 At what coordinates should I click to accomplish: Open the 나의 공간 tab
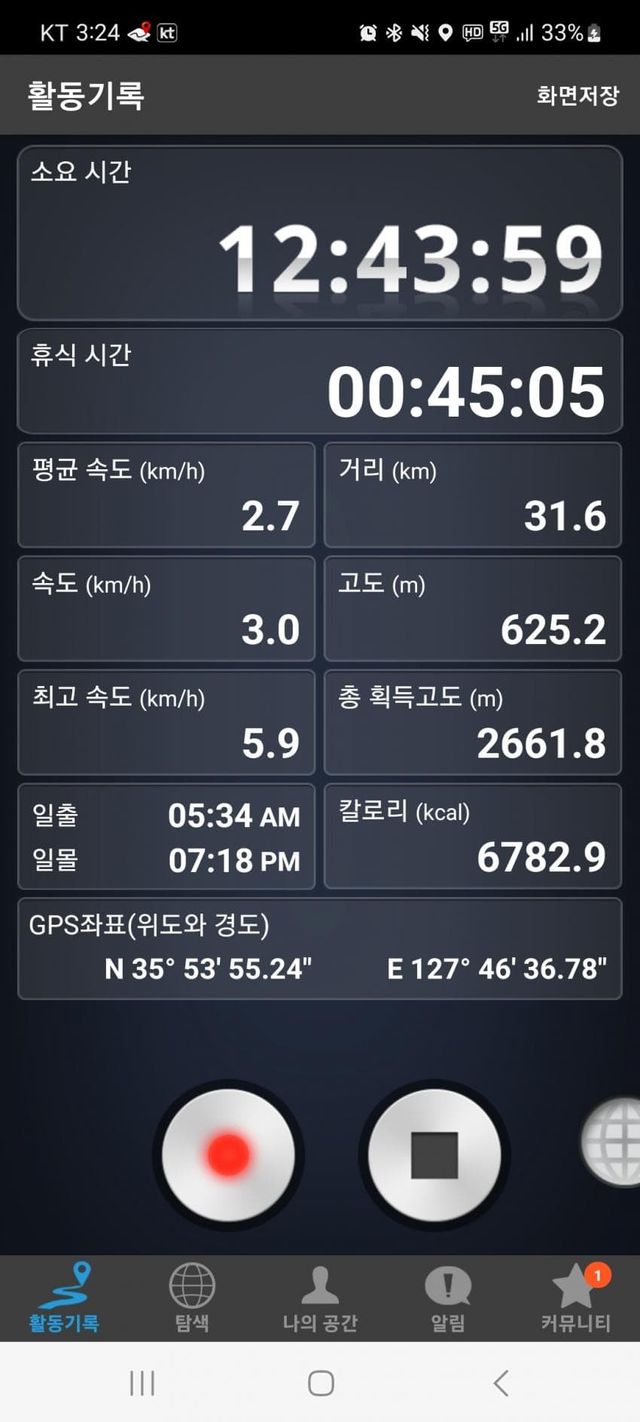point(320,1298)
